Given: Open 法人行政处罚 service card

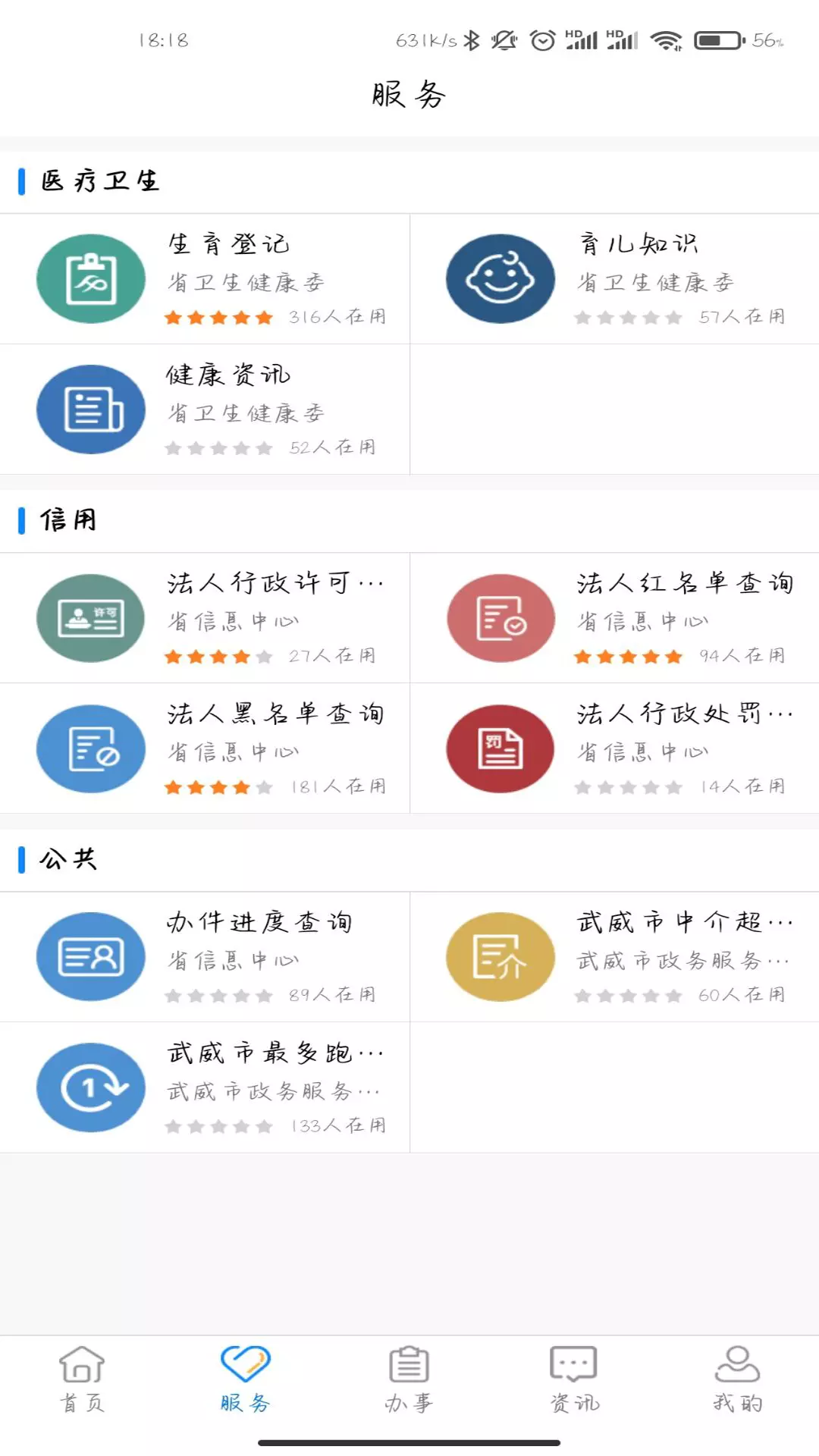Looking at the screenshot, I should [614, 748].
